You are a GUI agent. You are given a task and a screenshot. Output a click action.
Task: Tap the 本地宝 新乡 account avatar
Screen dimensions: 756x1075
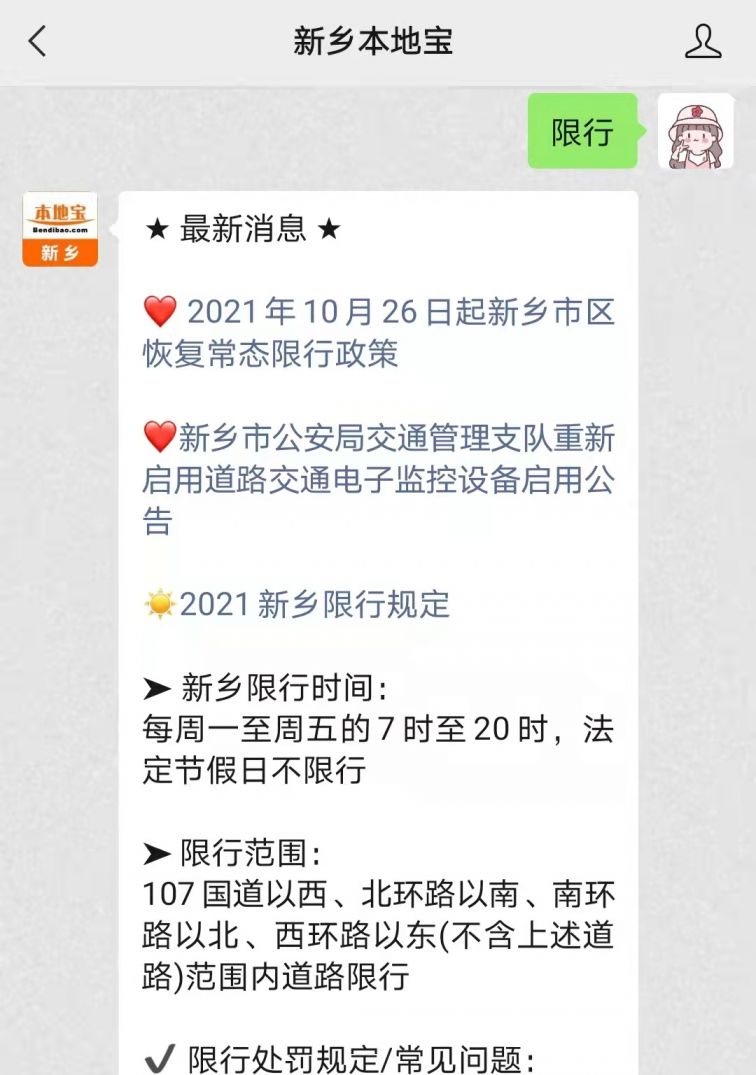60,229
